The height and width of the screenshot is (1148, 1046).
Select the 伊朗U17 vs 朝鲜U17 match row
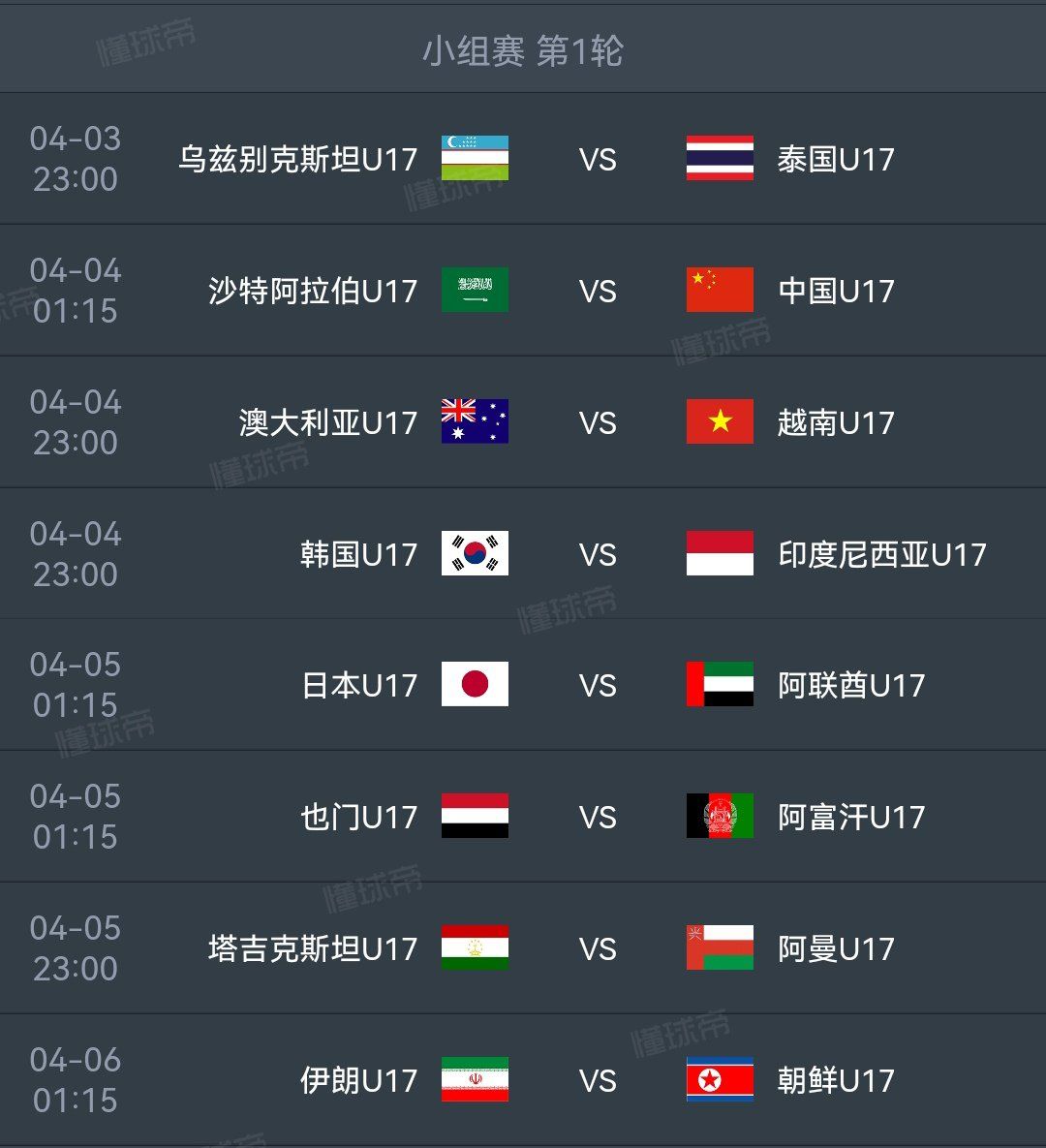(523, 1079)
